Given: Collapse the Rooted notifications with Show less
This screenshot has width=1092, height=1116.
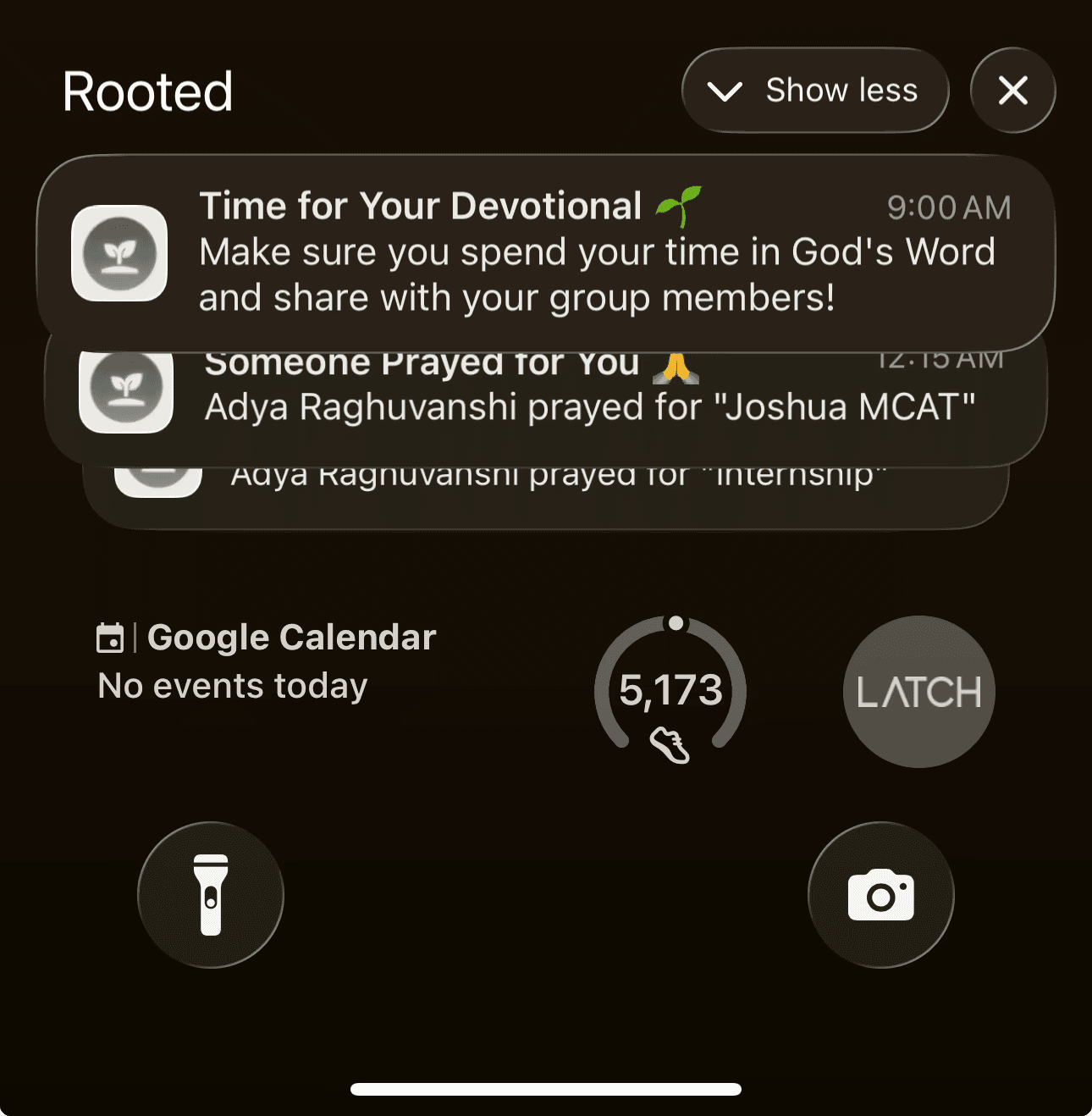Looking at the screenshot, I should (814, 90).
